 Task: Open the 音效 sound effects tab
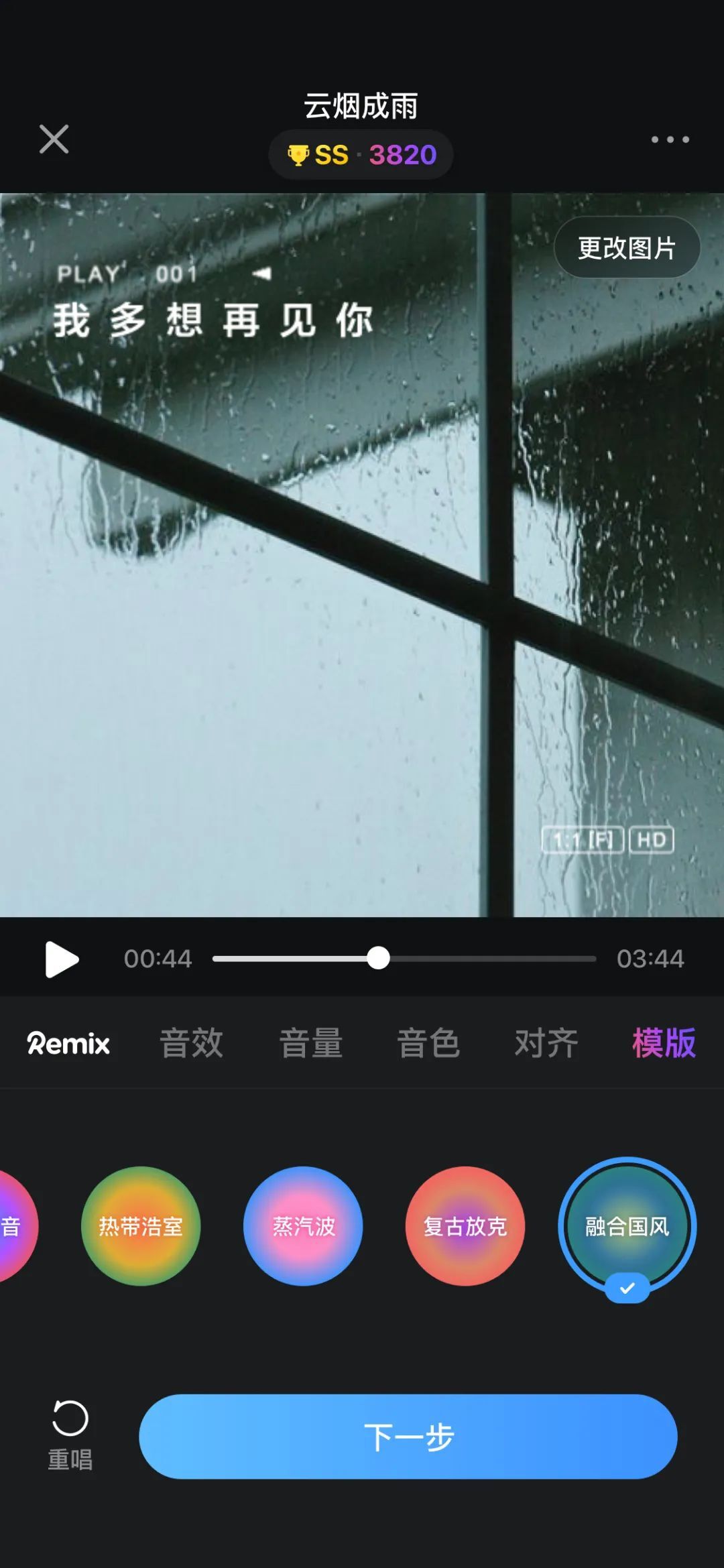[x=191, y=1044]
